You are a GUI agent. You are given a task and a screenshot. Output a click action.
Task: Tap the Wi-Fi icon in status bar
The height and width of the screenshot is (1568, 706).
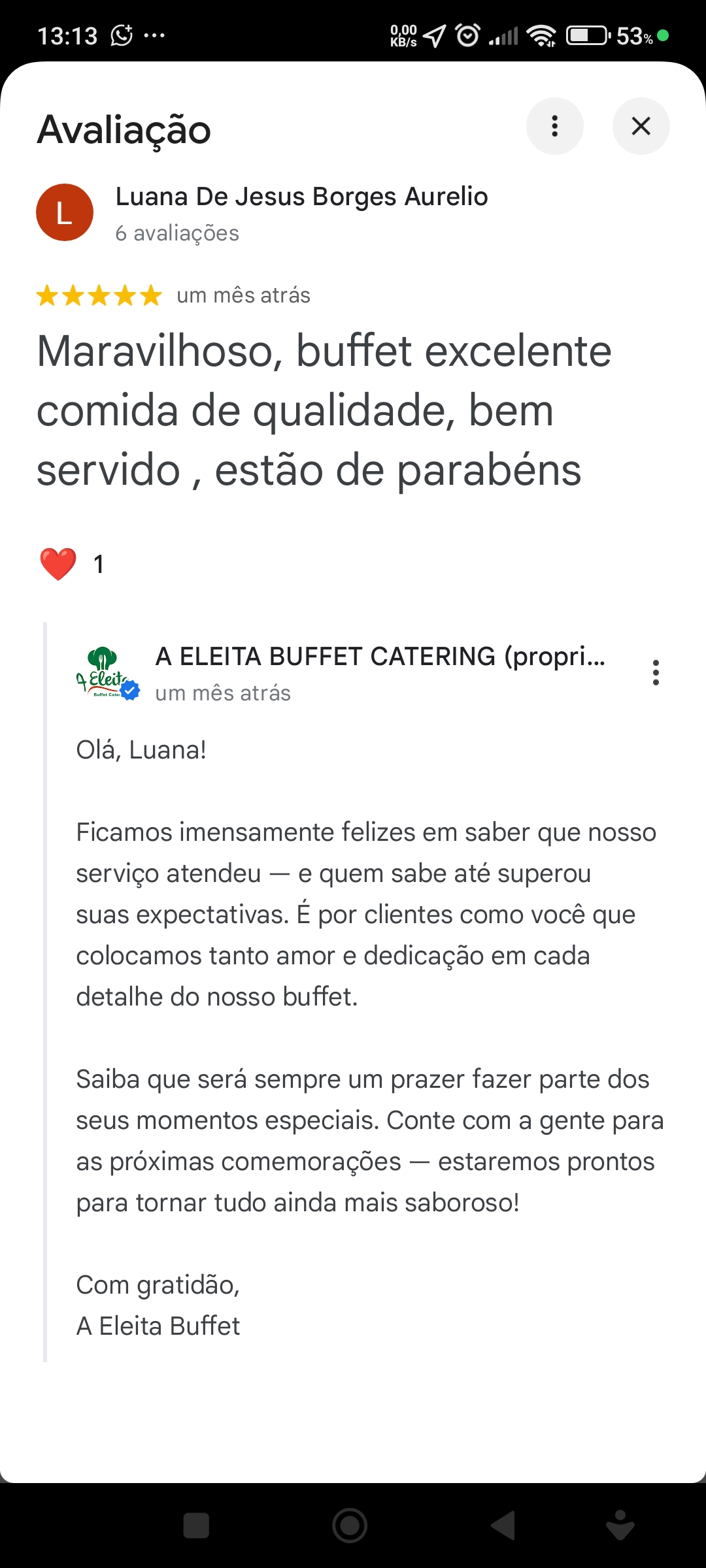coord(541,34)
